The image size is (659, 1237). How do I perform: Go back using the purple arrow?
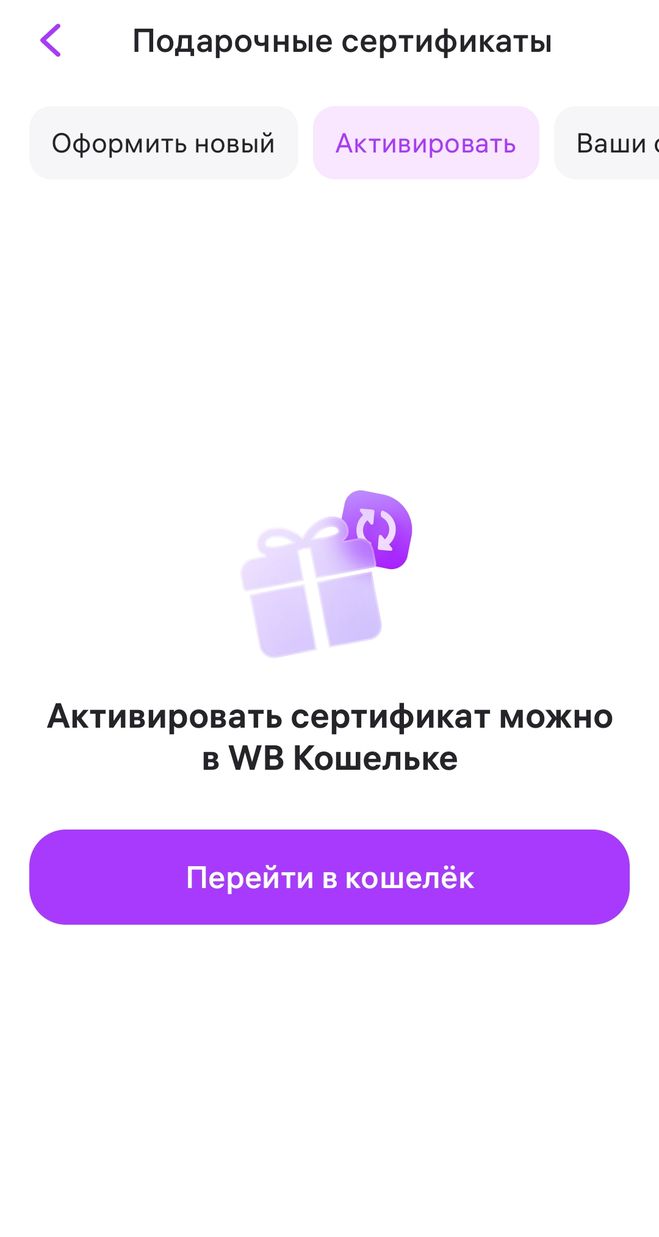pos(51,41)
